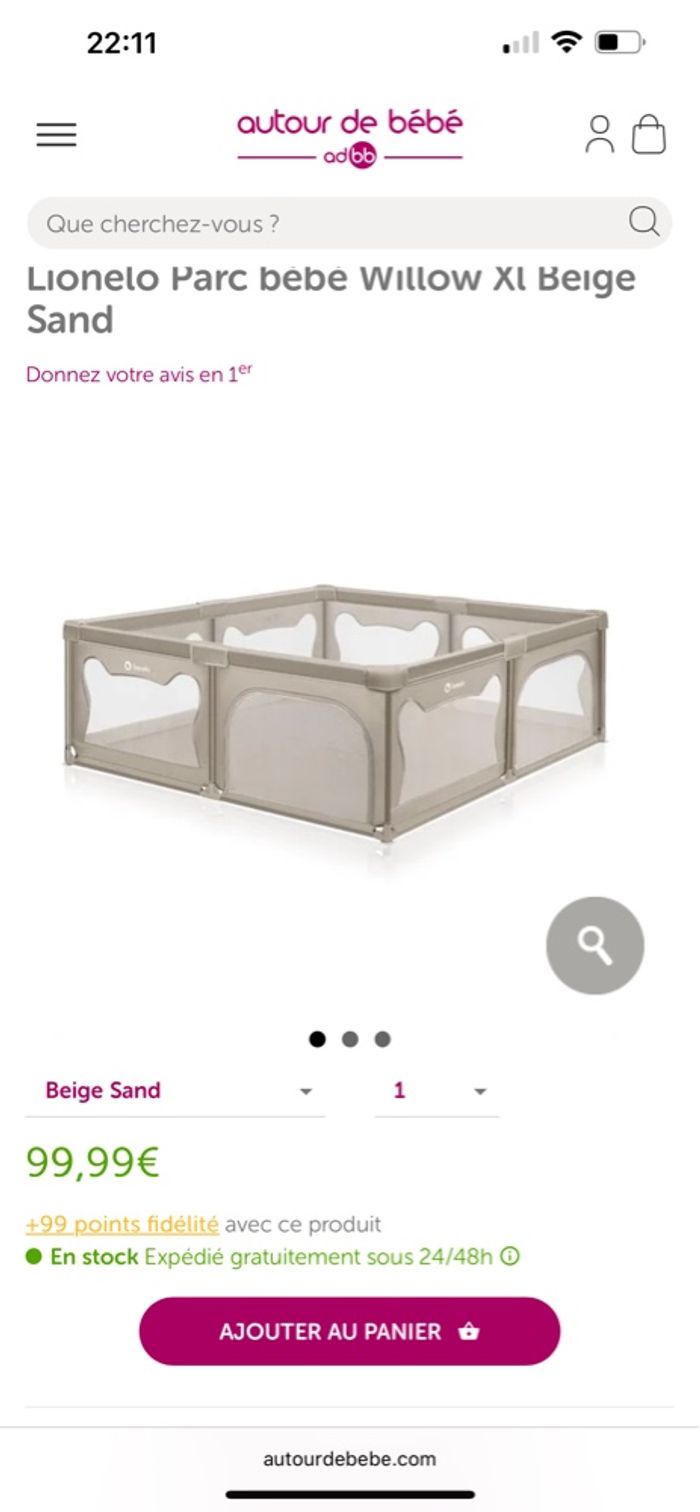Tap the 'Que cherchez-vous ?' search field

click(x=330, y=223)
